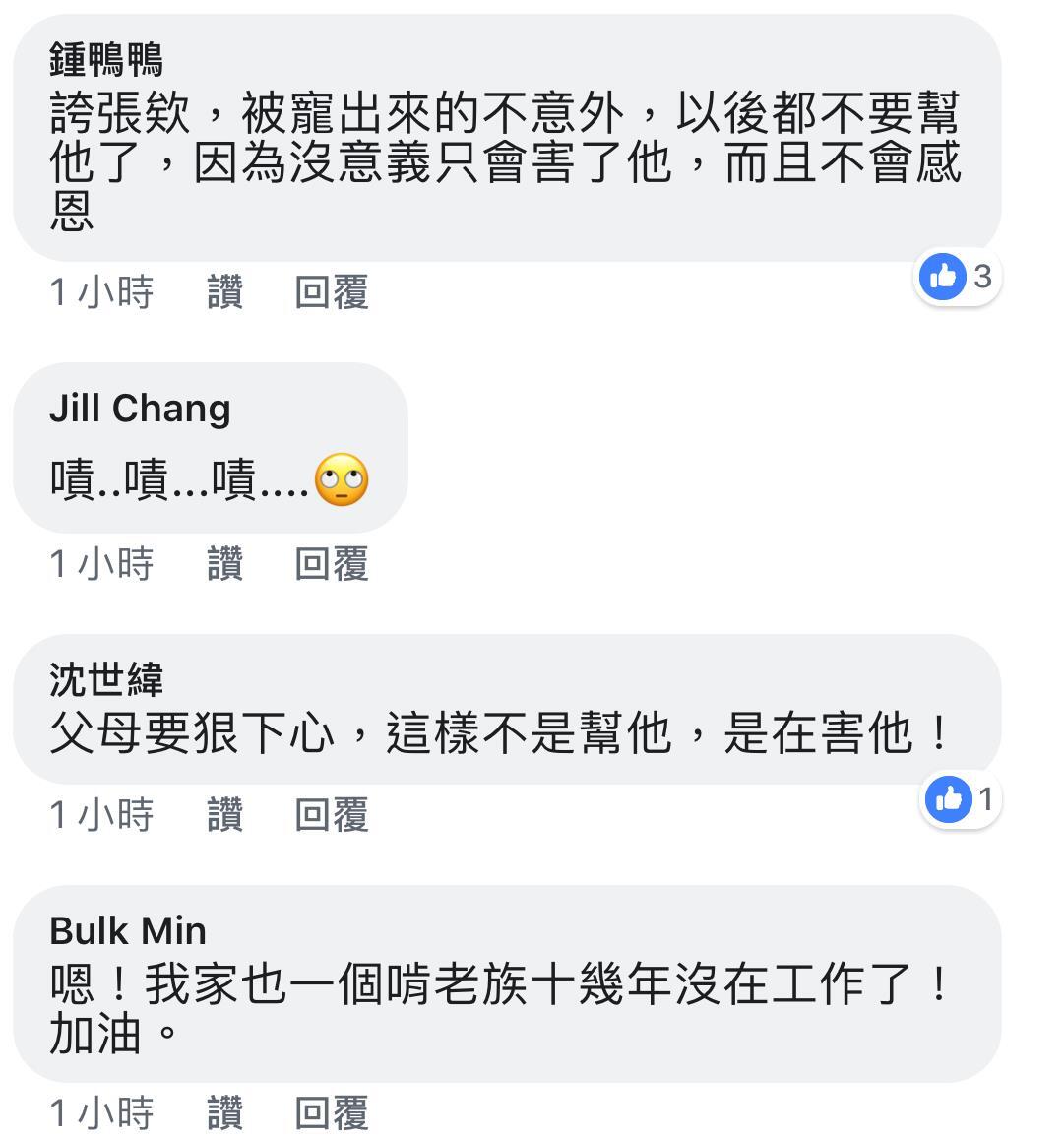This screenshot has width=1064, height=1139.
Task: Like Jill Chang's comment
Action: click(x=224, y=564)
